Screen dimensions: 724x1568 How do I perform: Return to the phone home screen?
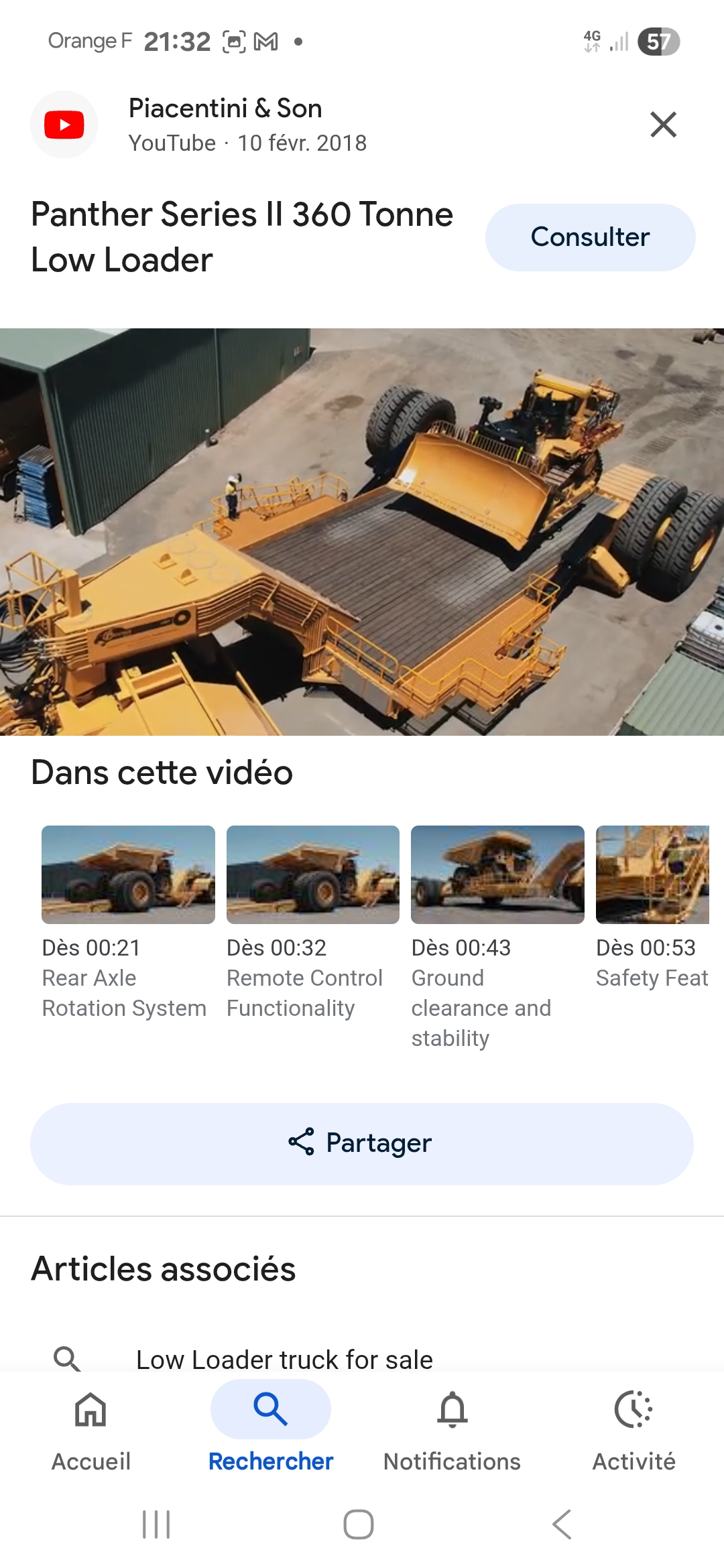359,1524
